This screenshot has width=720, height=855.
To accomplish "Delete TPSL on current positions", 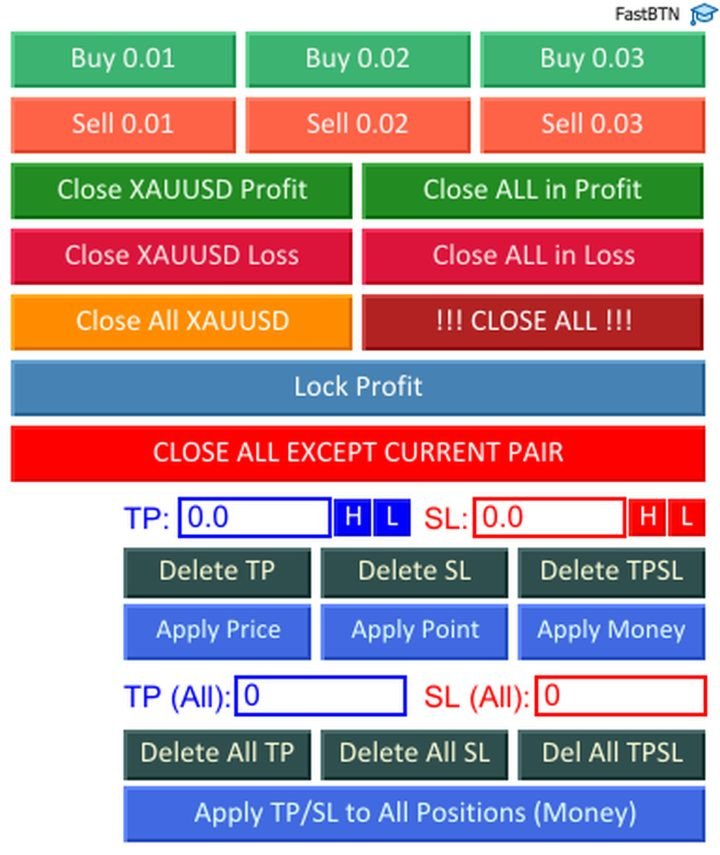I will pos(611,572).
